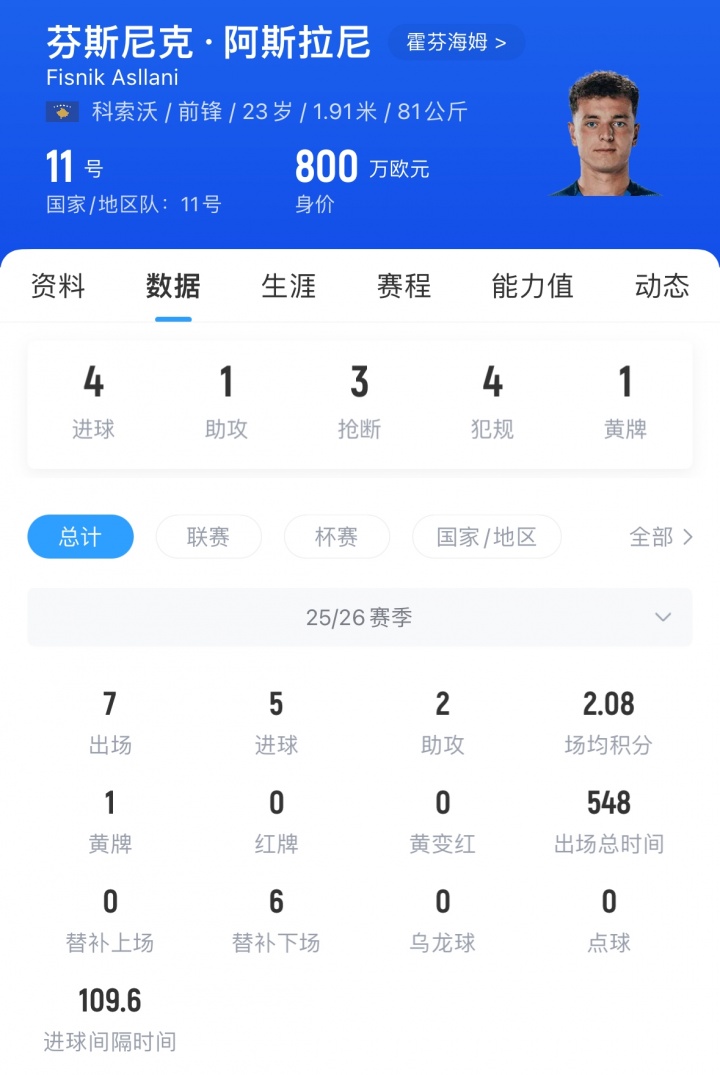
Task: Open the 能力值 tab
Action: [531, 288]
